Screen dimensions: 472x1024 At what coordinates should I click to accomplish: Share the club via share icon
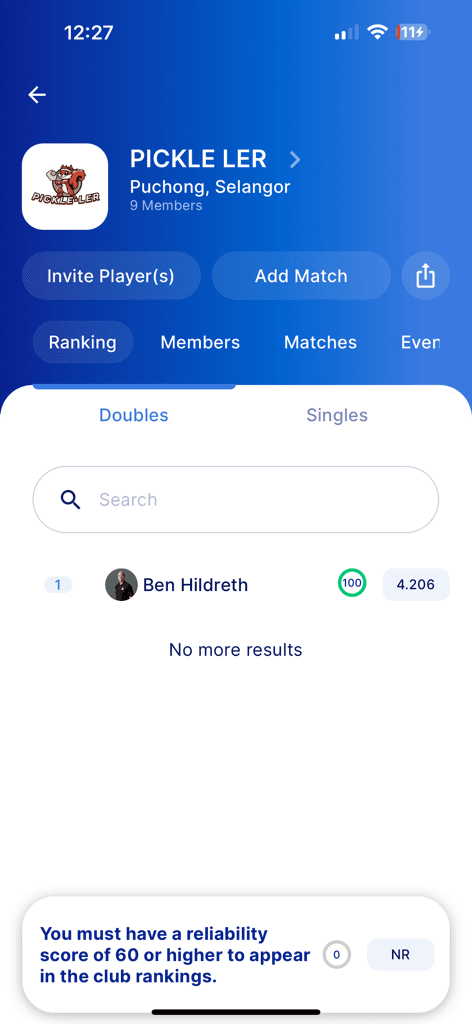click(425, 276)
